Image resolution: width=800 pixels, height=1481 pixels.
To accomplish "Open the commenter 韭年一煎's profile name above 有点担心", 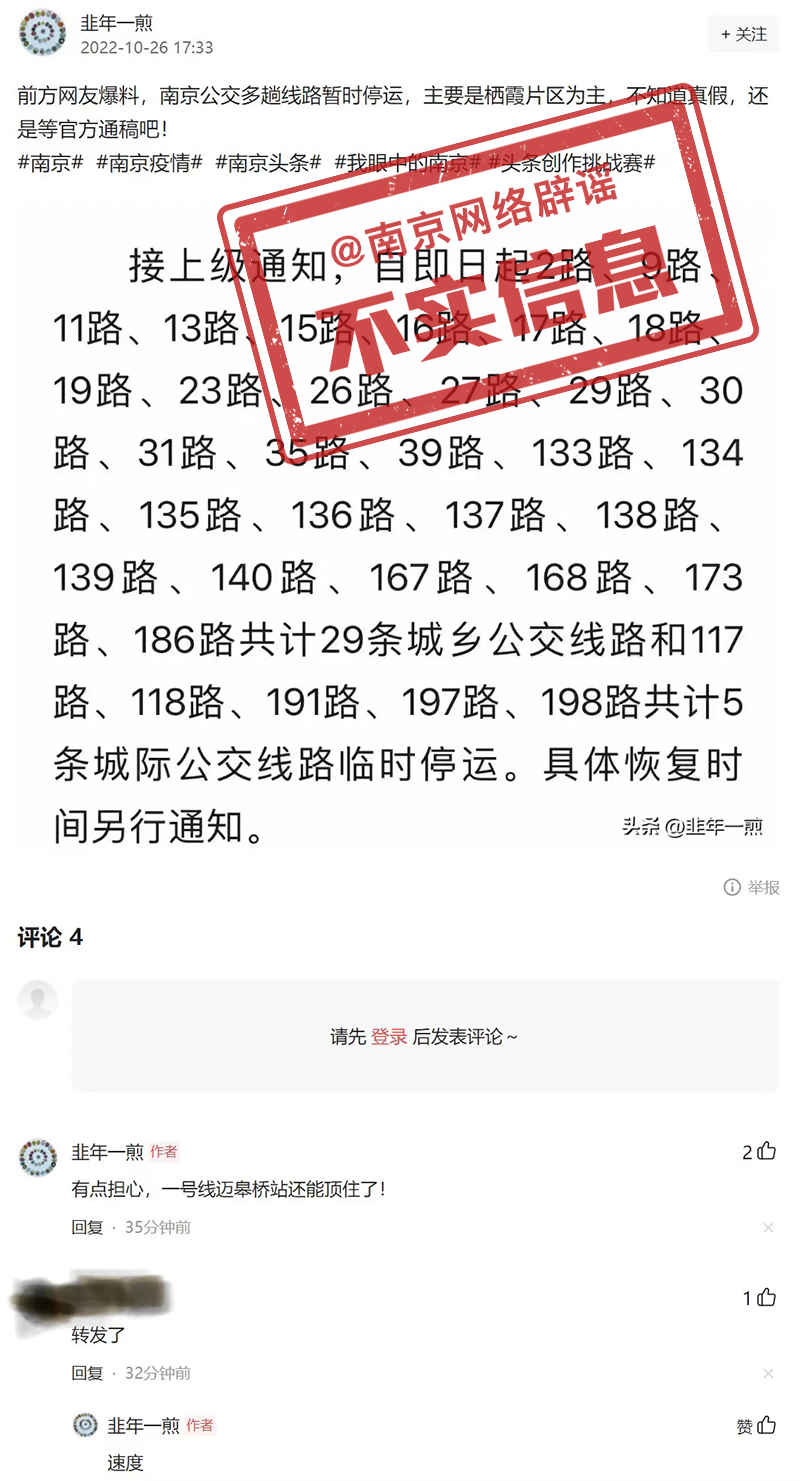I will 107,1152.
